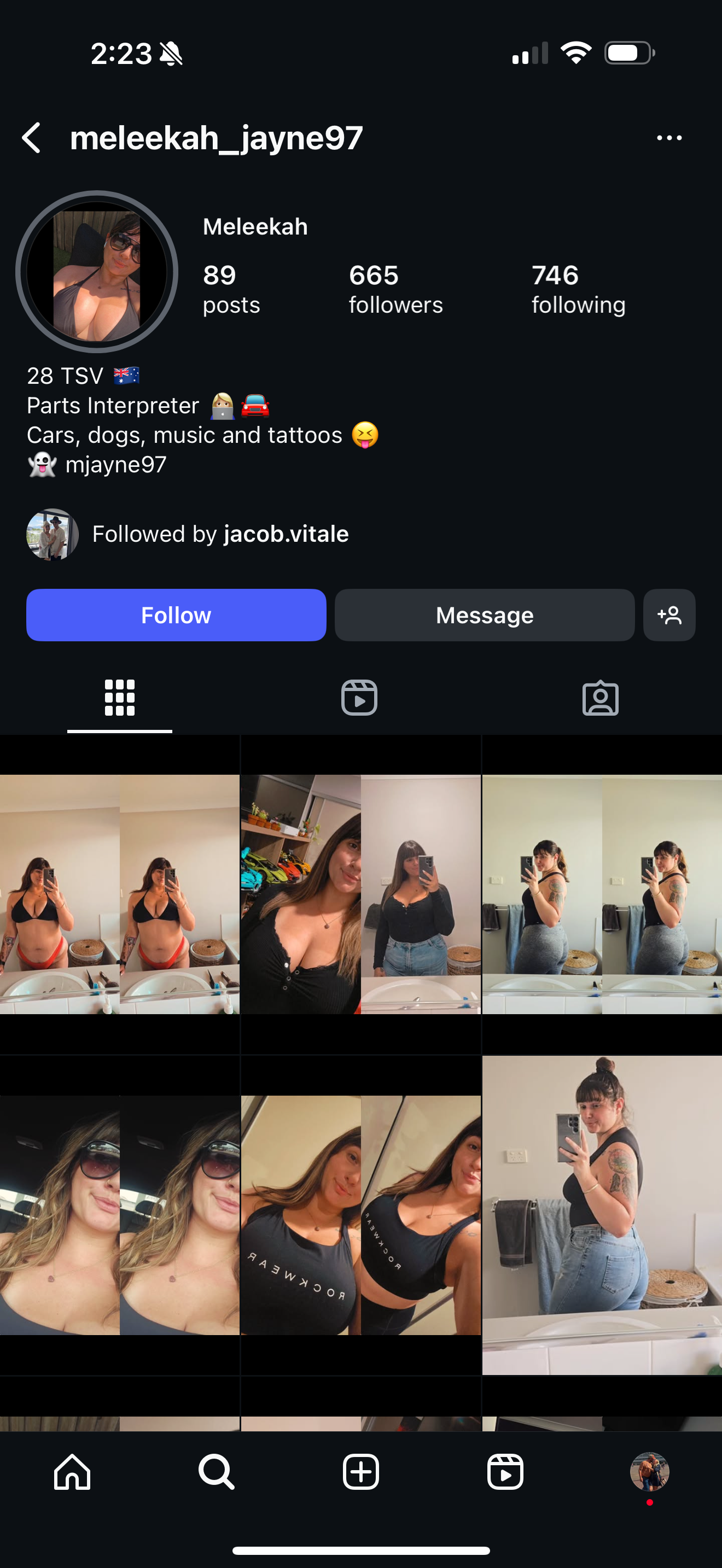This screenshot has width=722, height=1568.
Task: Open Search and Explore tab
Action: coord(216,1472)
